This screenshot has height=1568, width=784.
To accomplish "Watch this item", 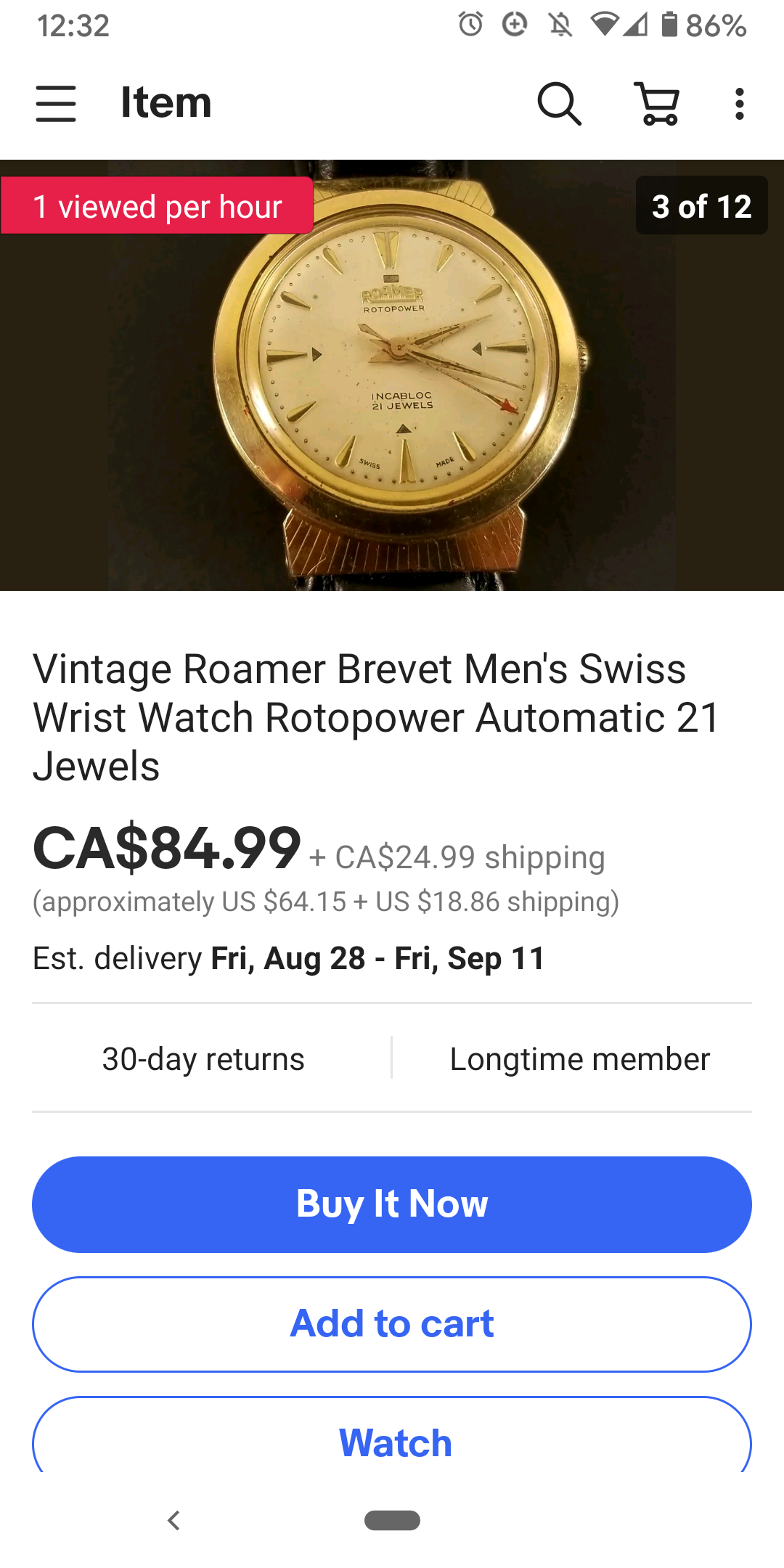I will [x=392, y=1441].
